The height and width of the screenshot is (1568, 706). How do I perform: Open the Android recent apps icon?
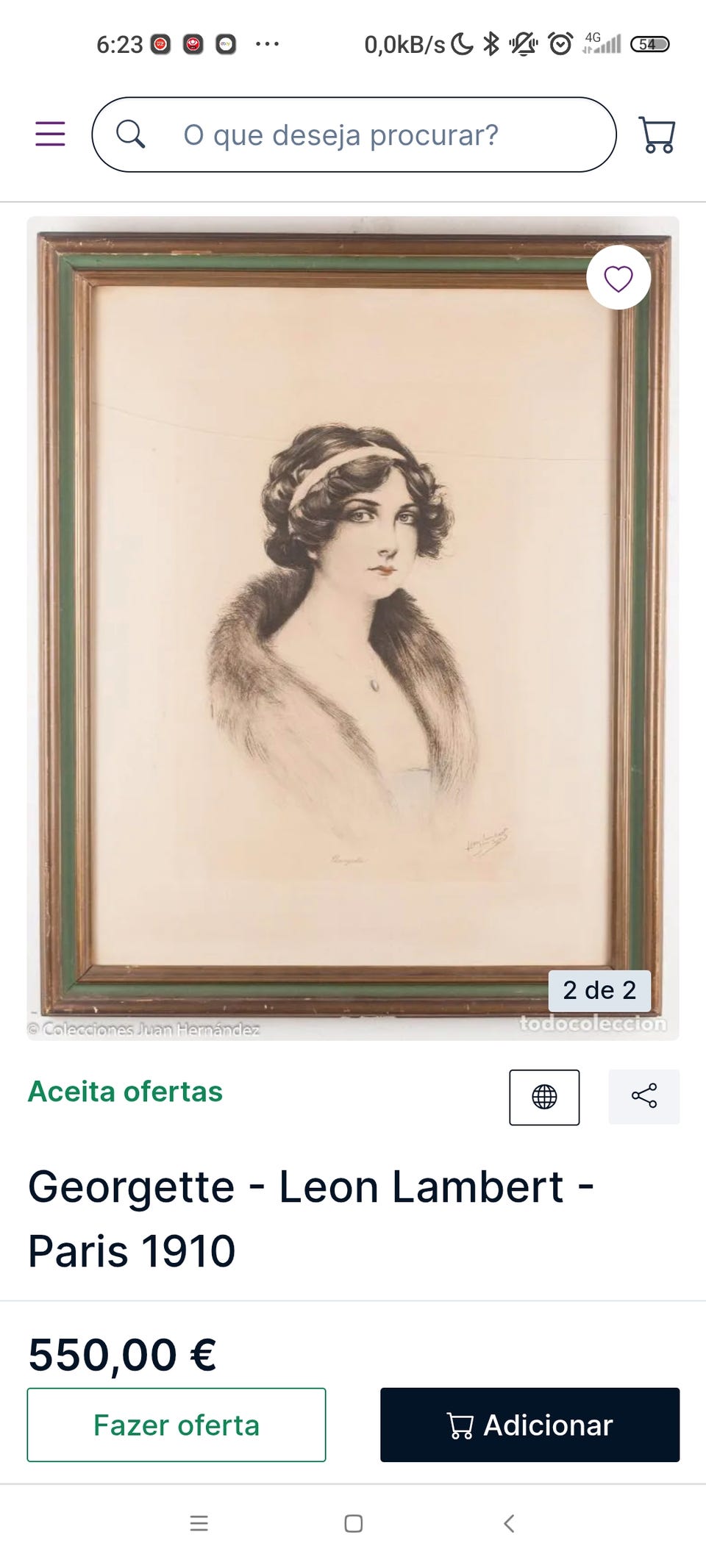199,1523
